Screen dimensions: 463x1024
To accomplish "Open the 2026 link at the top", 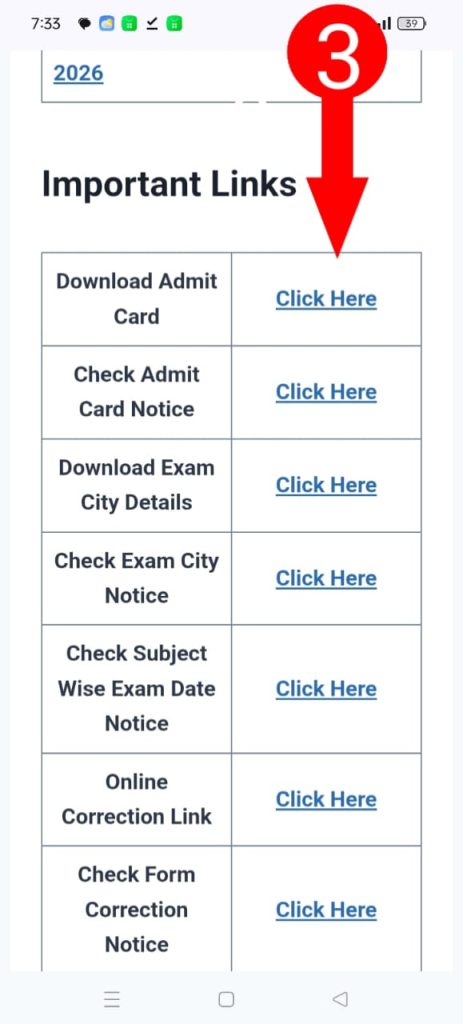I will pos(78,74).
